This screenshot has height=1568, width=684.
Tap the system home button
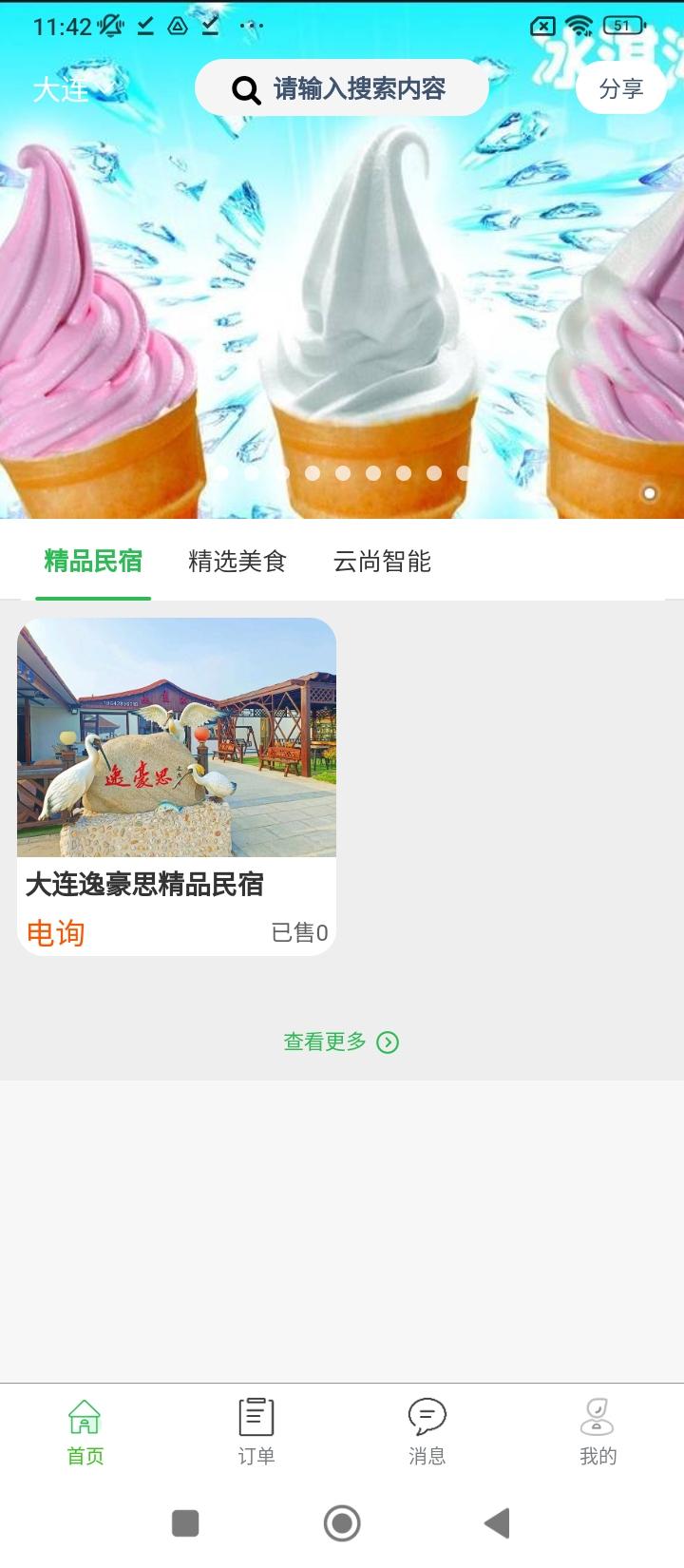[342, 1523]
